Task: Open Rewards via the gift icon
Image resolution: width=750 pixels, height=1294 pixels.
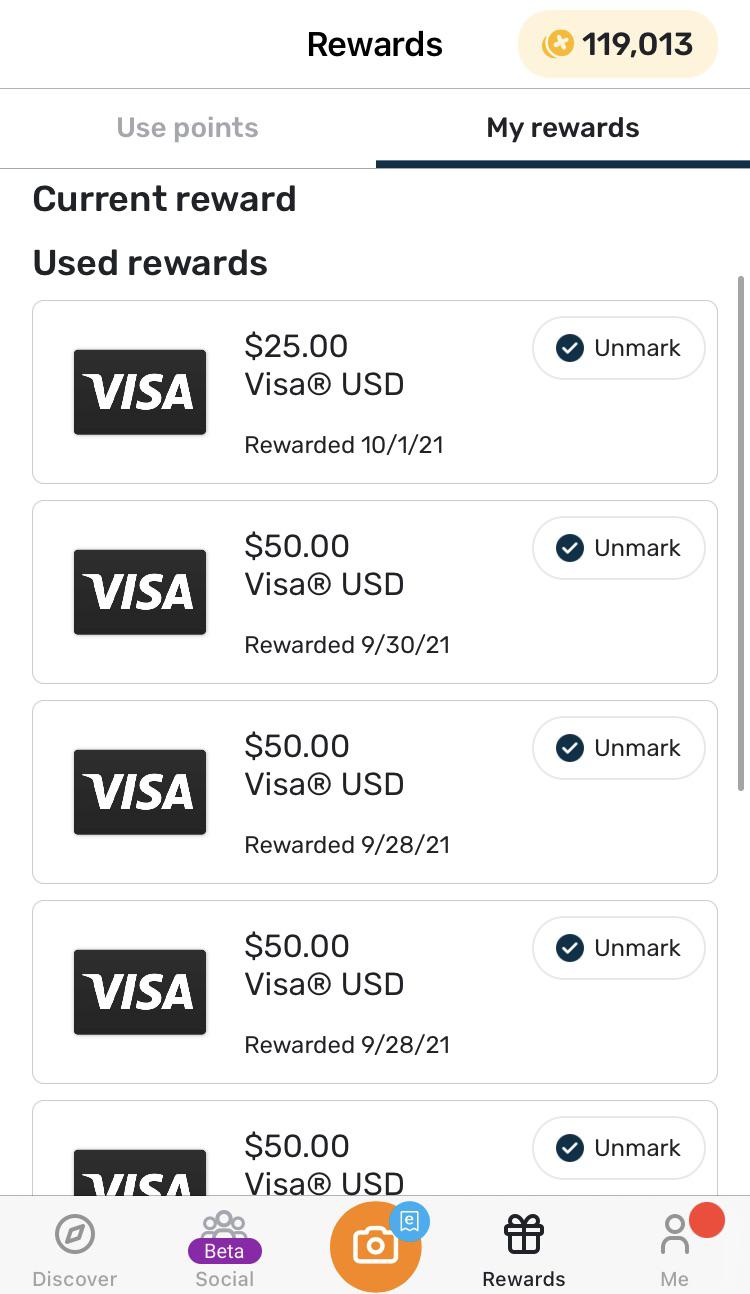Action: pyautogui.click(x=523, y=1234)
